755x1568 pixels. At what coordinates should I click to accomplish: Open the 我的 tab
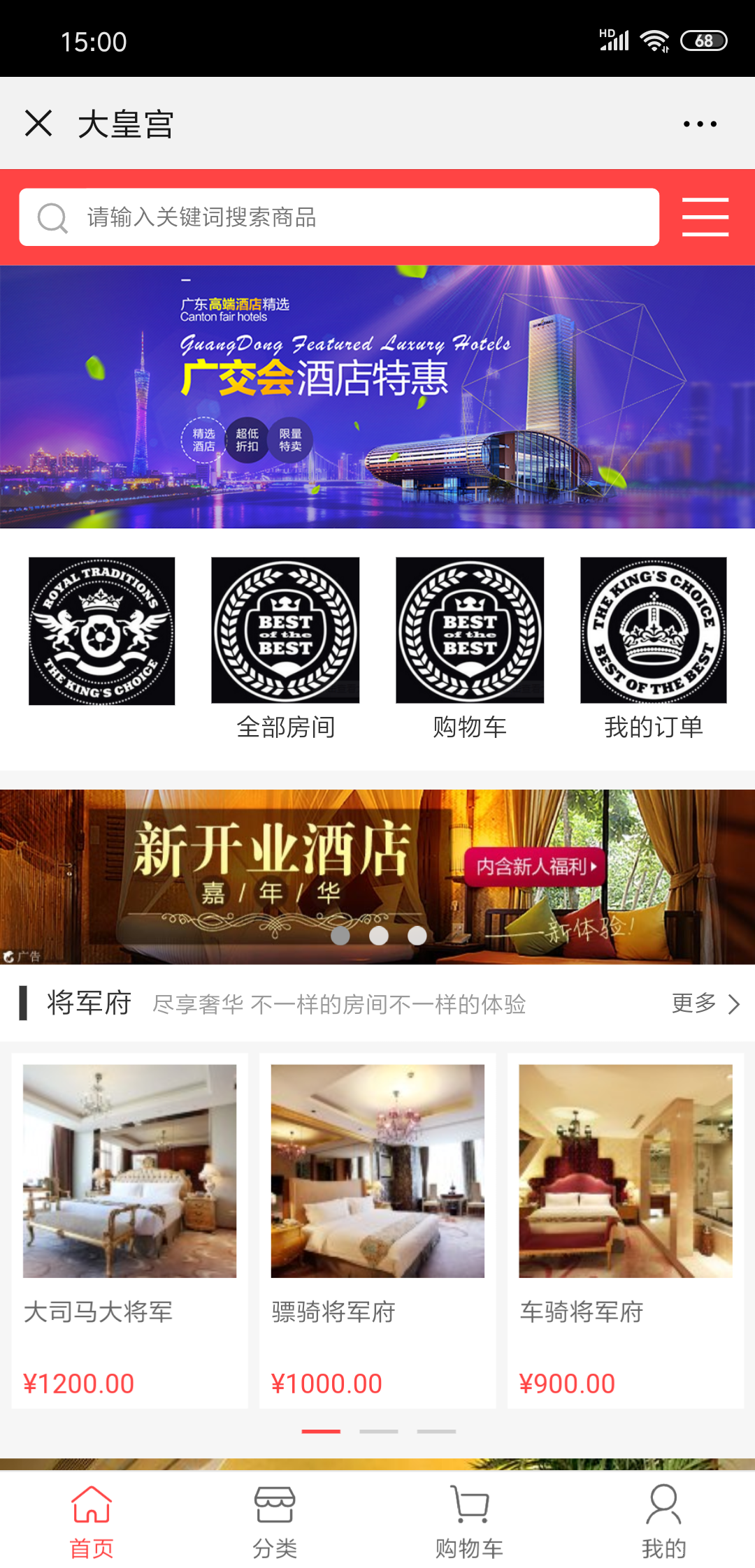[x=663, y=1520]
